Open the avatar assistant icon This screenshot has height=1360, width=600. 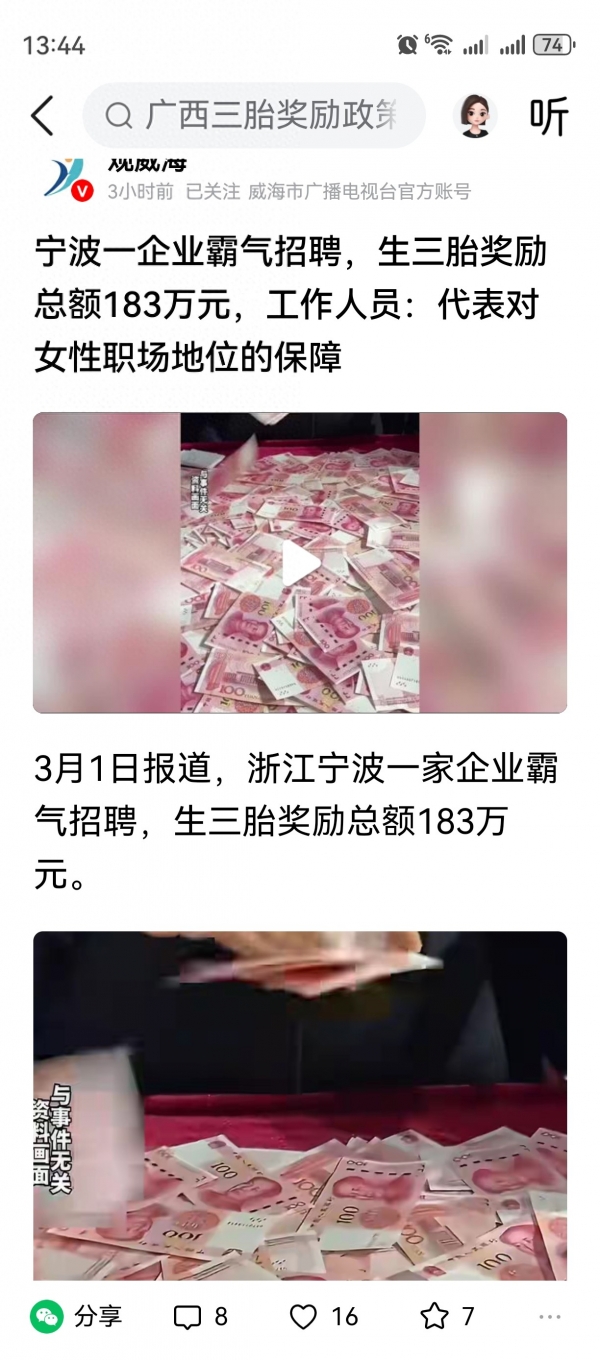[x=477, y=116]
